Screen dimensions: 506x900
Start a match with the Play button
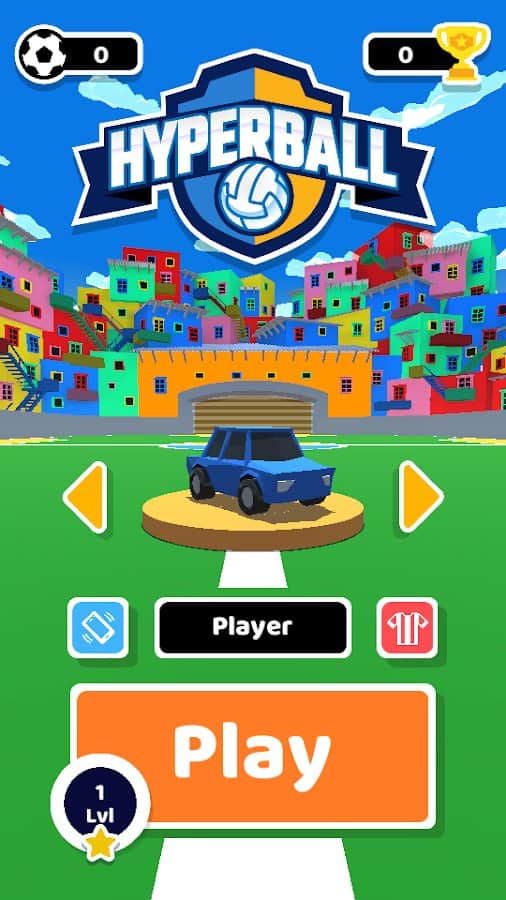pyautogui.click(x=253, y=756)
